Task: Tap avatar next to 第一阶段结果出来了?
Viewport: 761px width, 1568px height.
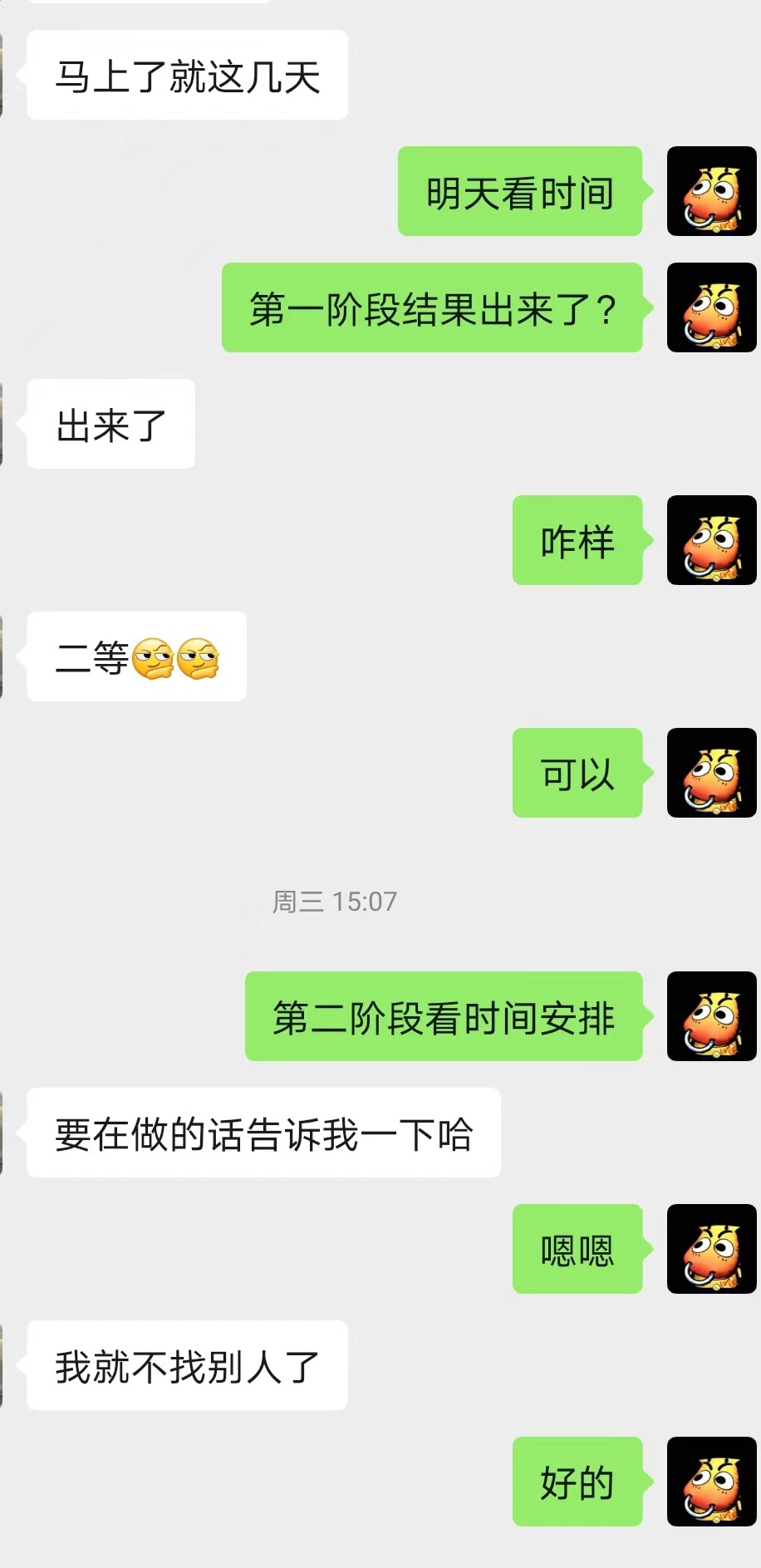Action: click(711, 307)
